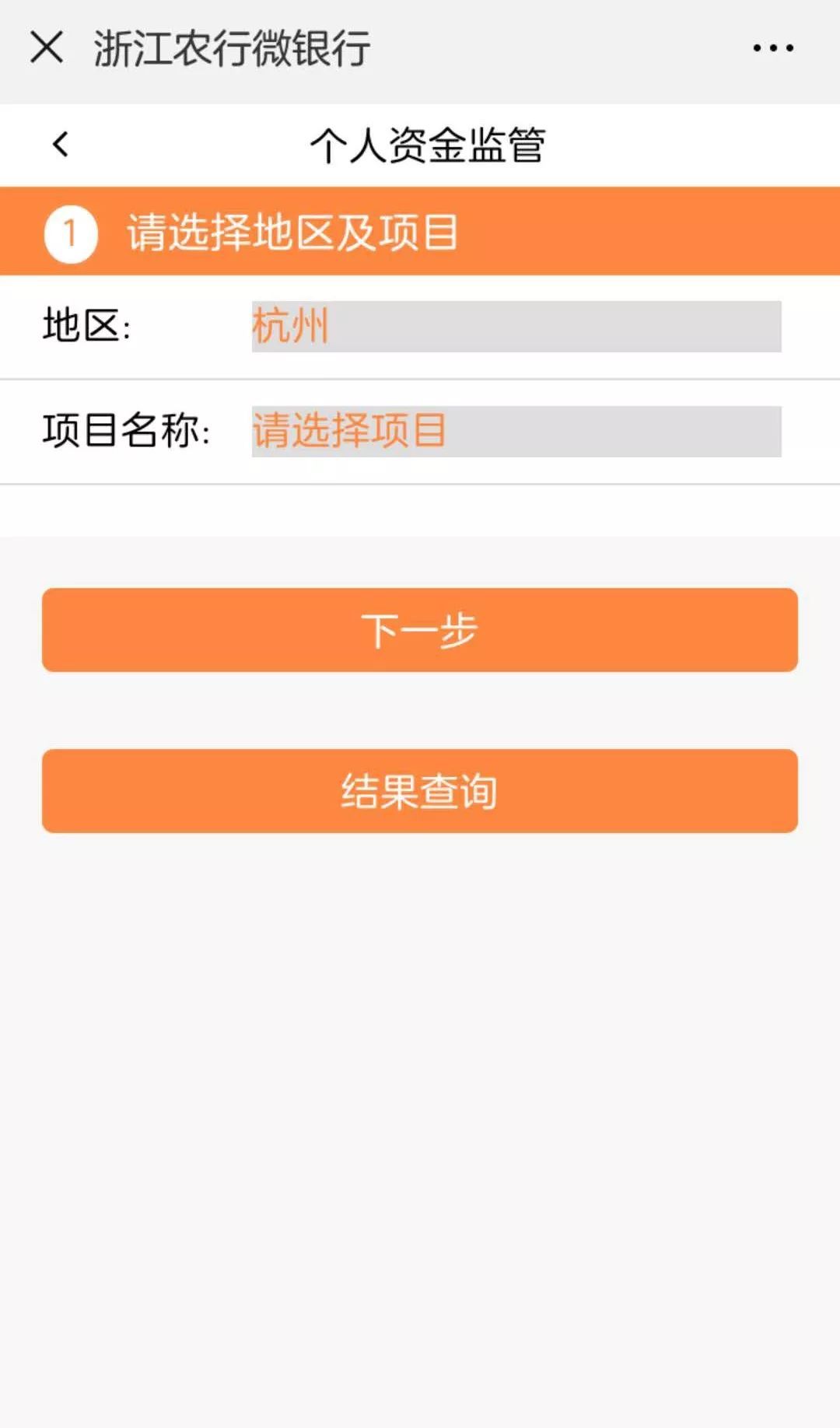
Task: Select a project in 请选择项目 field
Action: 516,431
